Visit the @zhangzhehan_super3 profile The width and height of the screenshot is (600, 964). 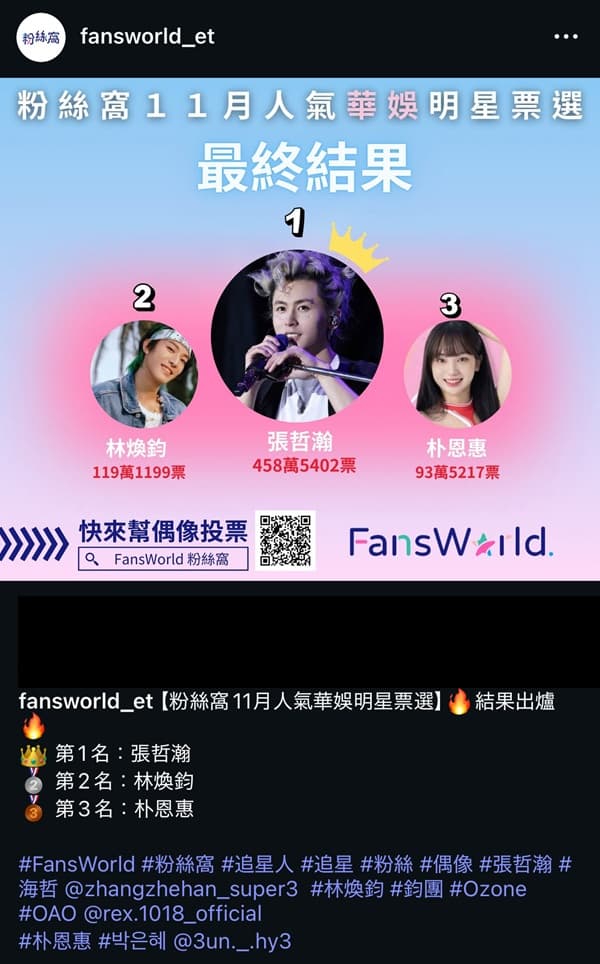pyautogui.click(x=181, y=888)
